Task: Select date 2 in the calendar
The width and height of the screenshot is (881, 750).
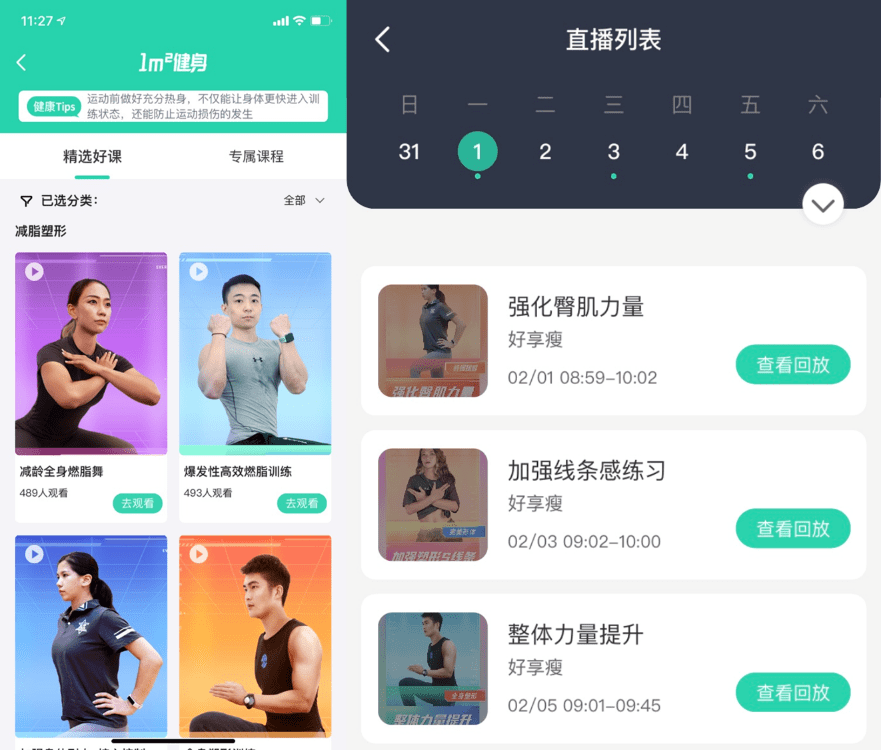Action: point(545,152)
